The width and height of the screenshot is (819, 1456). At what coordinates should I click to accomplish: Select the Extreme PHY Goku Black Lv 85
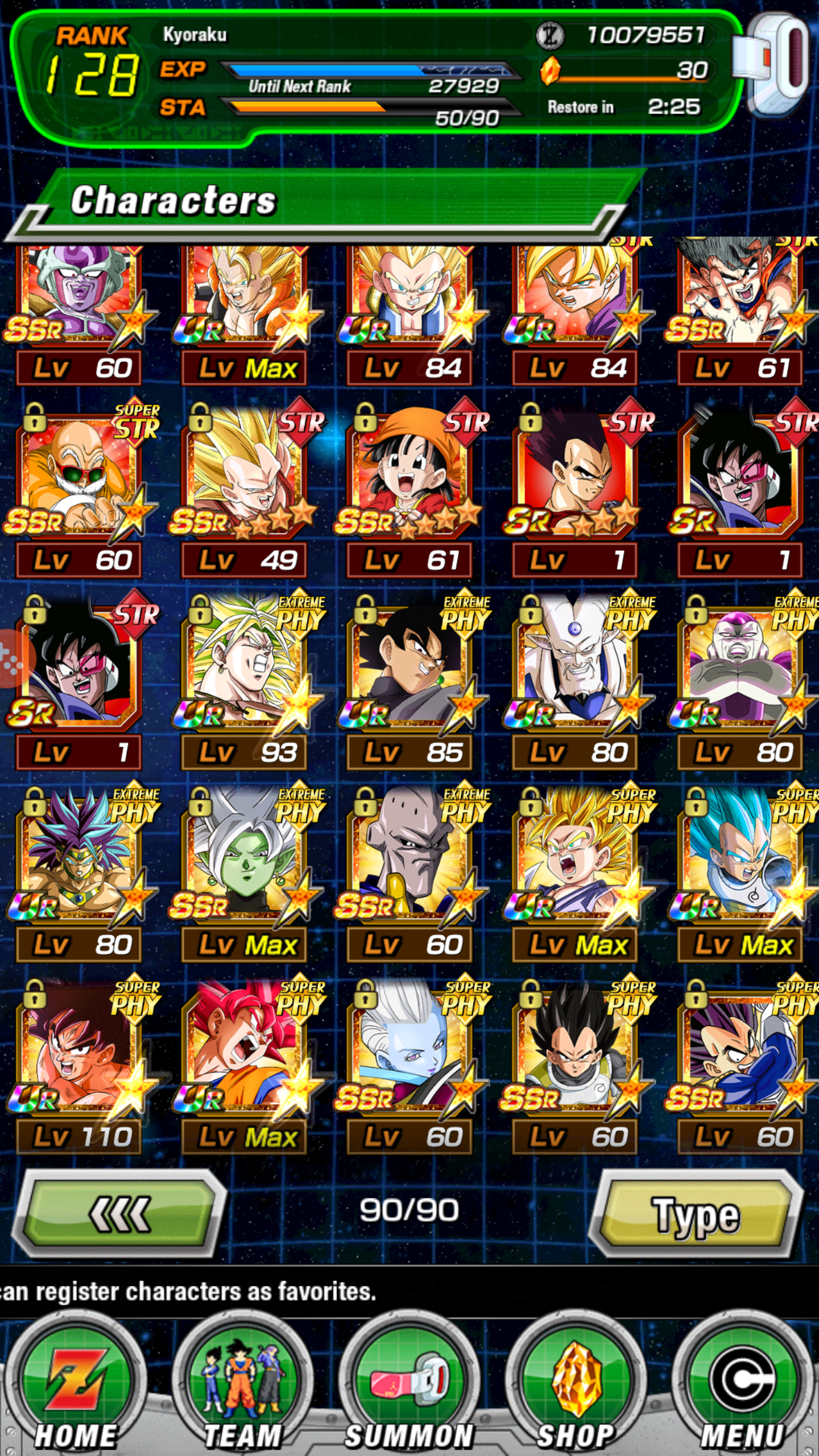click(x=409, y=680)
